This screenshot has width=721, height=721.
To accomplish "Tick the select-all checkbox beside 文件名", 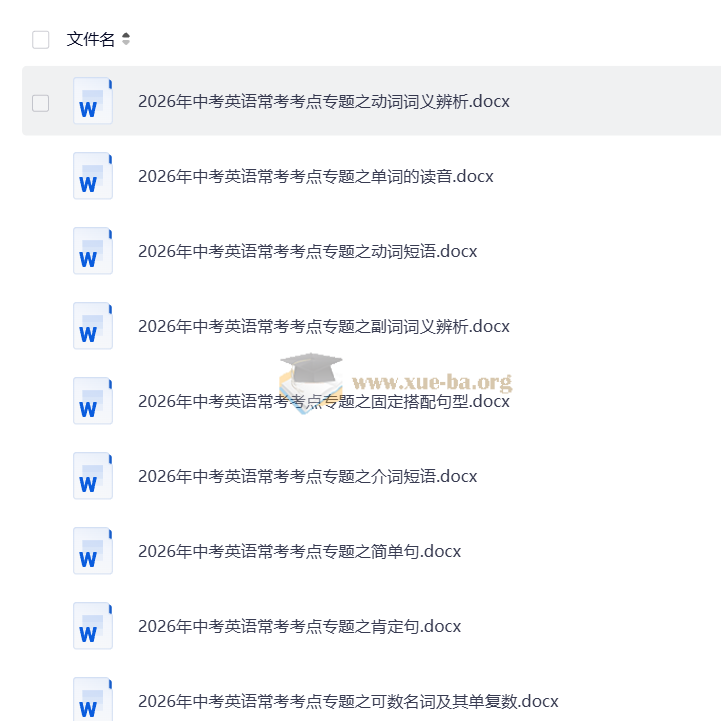I will tap(40, 40).
